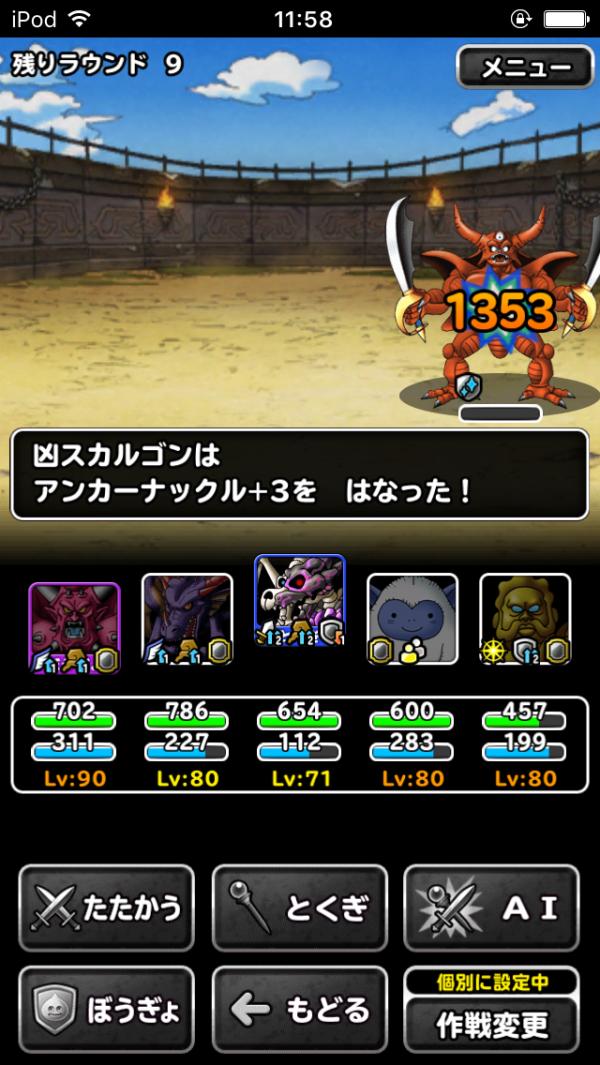Choose ぼうぎょ to defend
This screenshot has height=1065, width=600.
point(106,1008)
